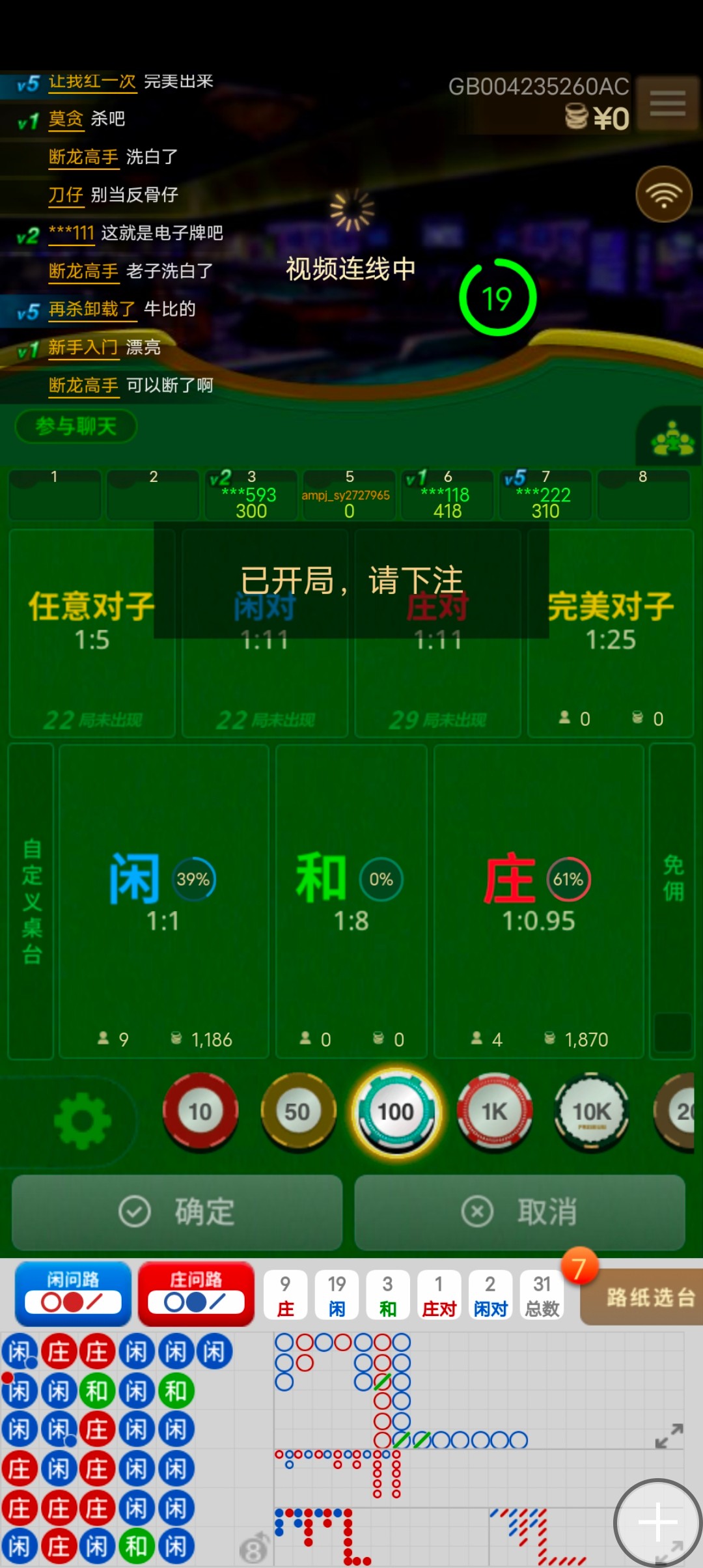Image resolution: width=703 pixels, height=1568 pixels.
Task: Tap 闲问路 prediction button
Action: (73, 1293)
